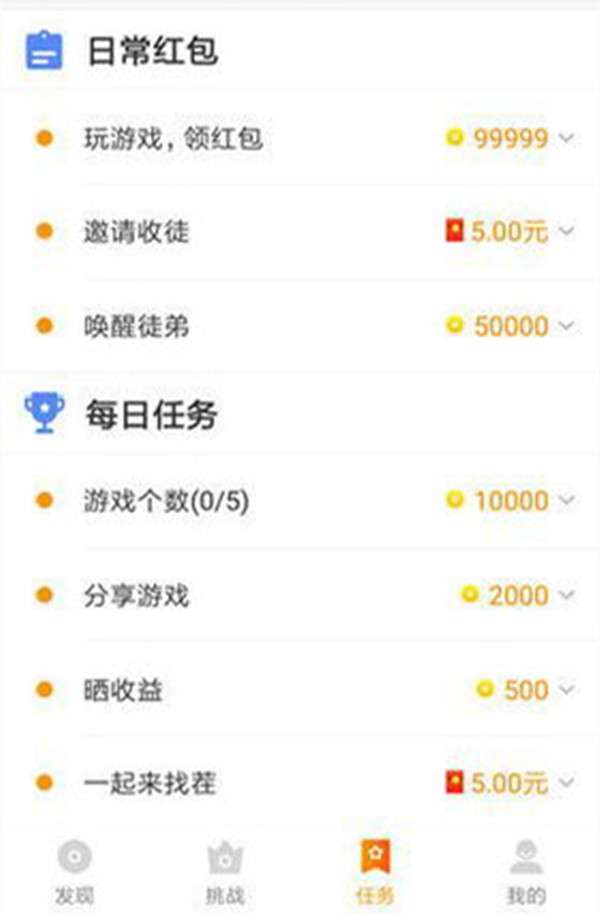Open the 我的 profile tab
The image size is (600, 914).
pos(526,872)
